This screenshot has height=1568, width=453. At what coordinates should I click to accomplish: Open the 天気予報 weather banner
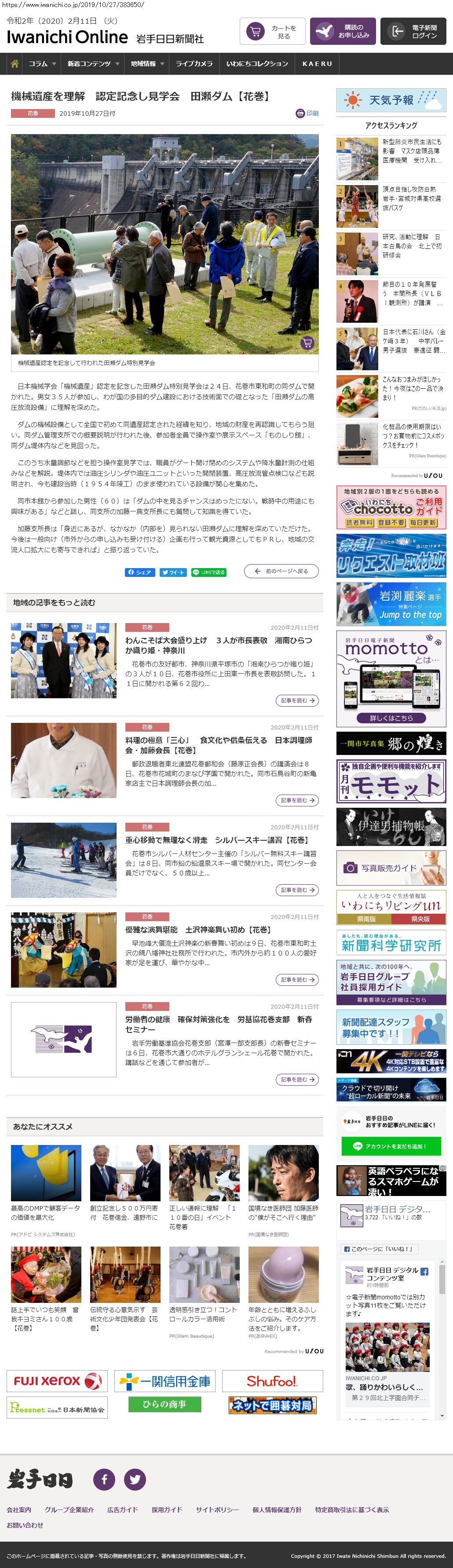tap(391, 100)
